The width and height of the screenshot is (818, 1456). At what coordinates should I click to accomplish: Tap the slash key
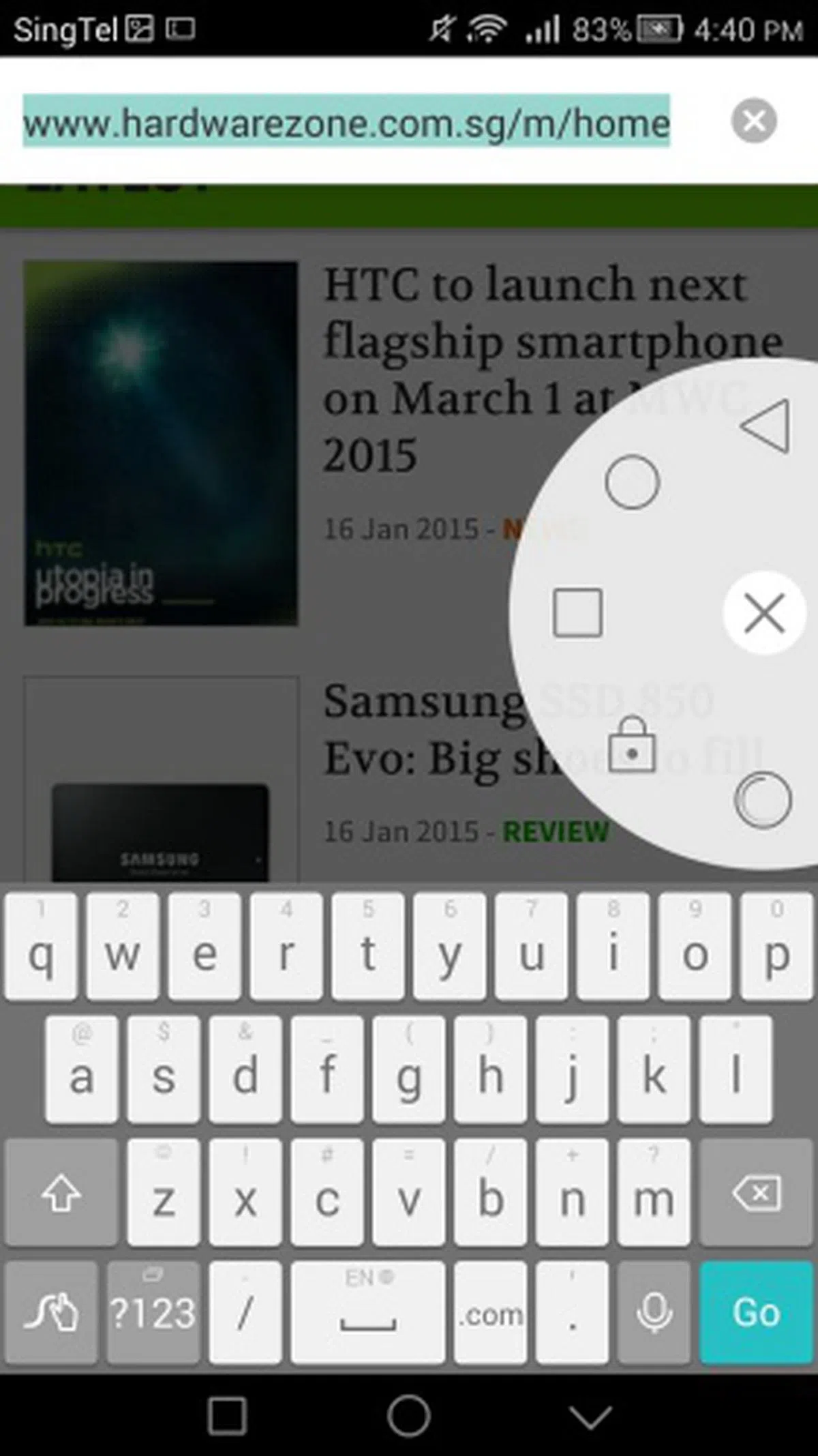click(245, 1311)
